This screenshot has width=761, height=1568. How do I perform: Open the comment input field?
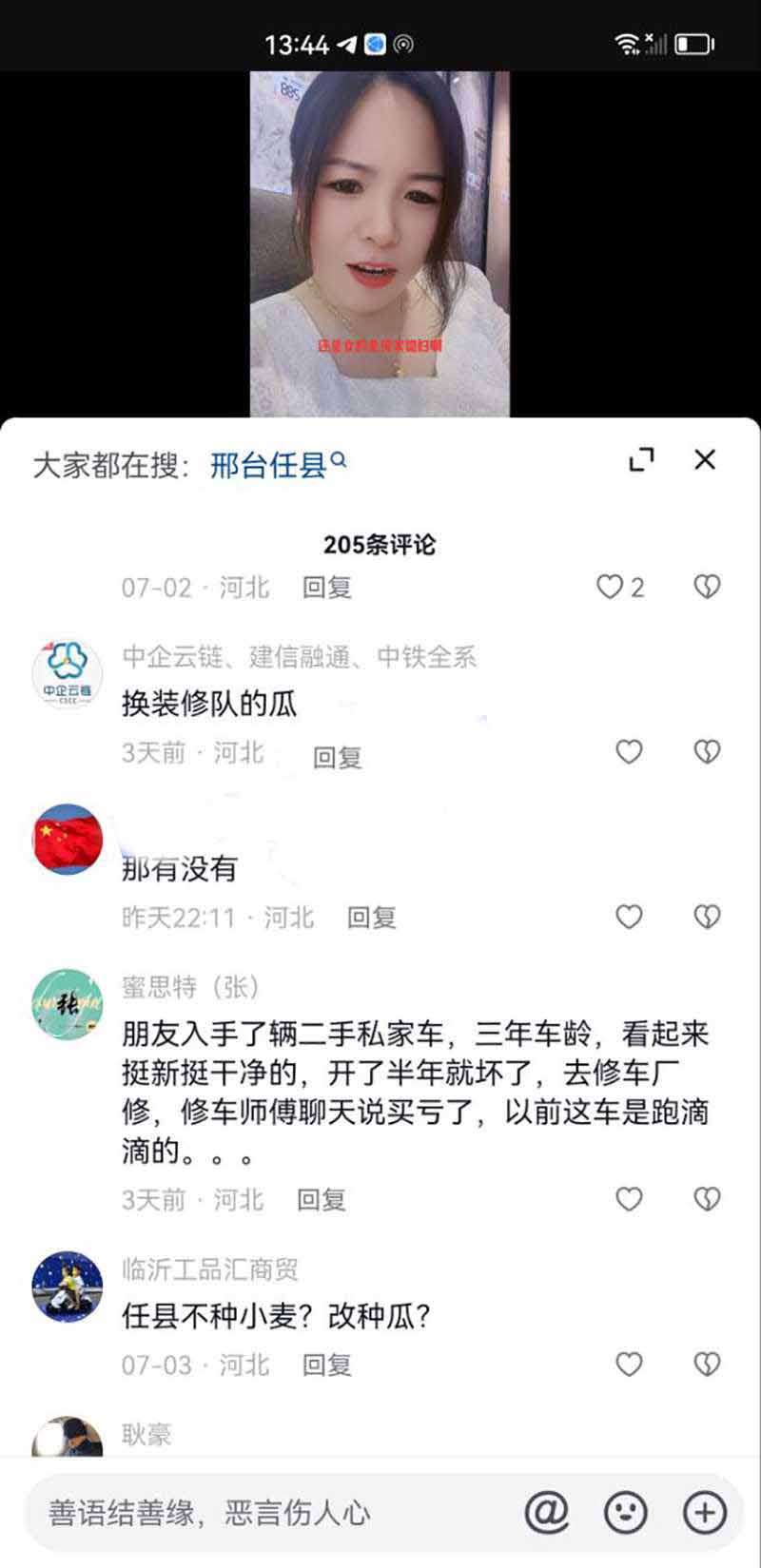click(x=266, y=1512)
